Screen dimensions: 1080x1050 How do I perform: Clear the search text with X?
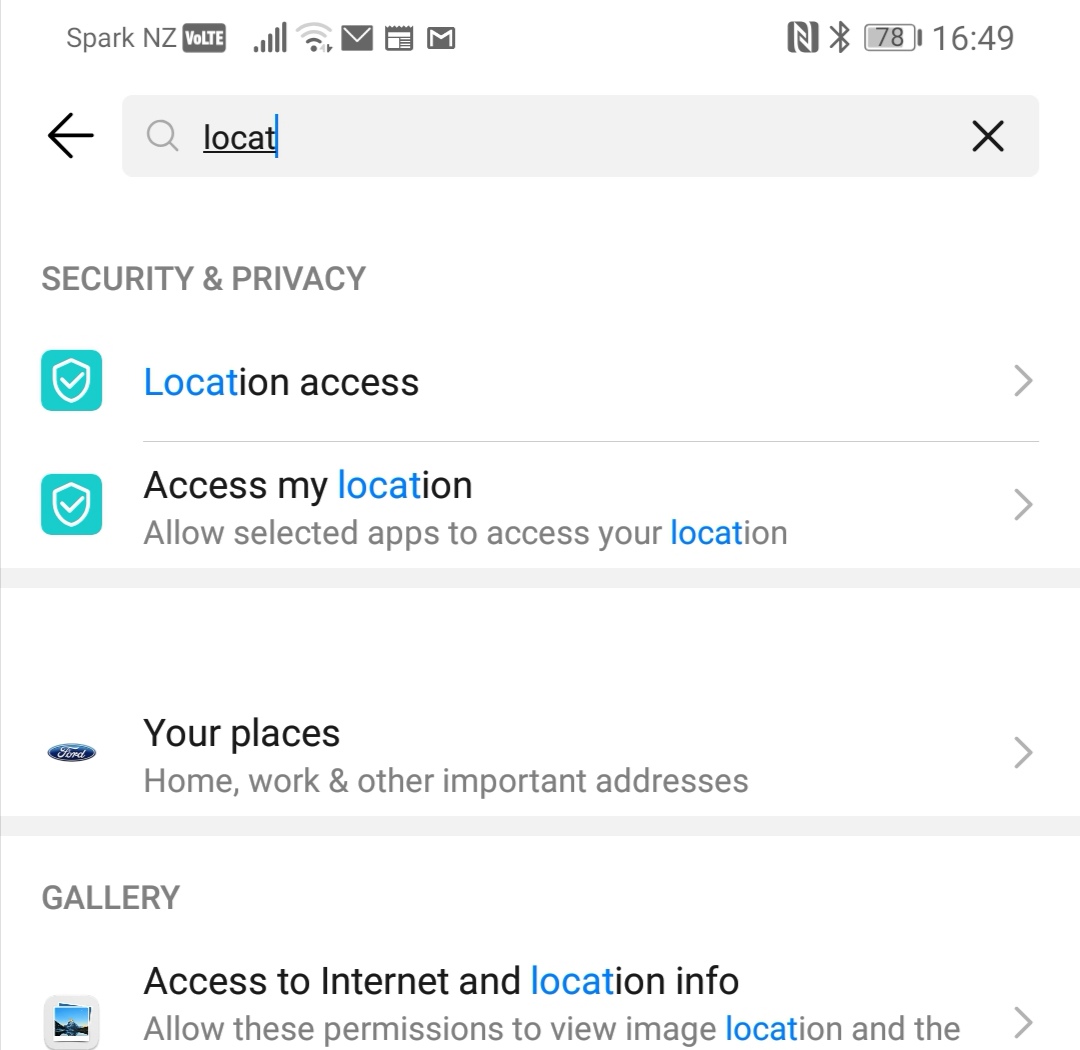[x=987, y=136]
